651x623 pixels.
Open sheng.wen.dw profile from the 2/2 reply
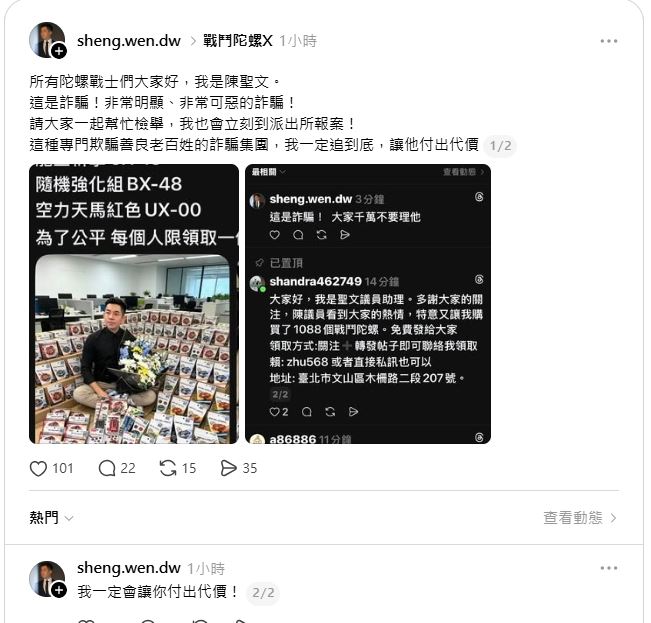128,568
